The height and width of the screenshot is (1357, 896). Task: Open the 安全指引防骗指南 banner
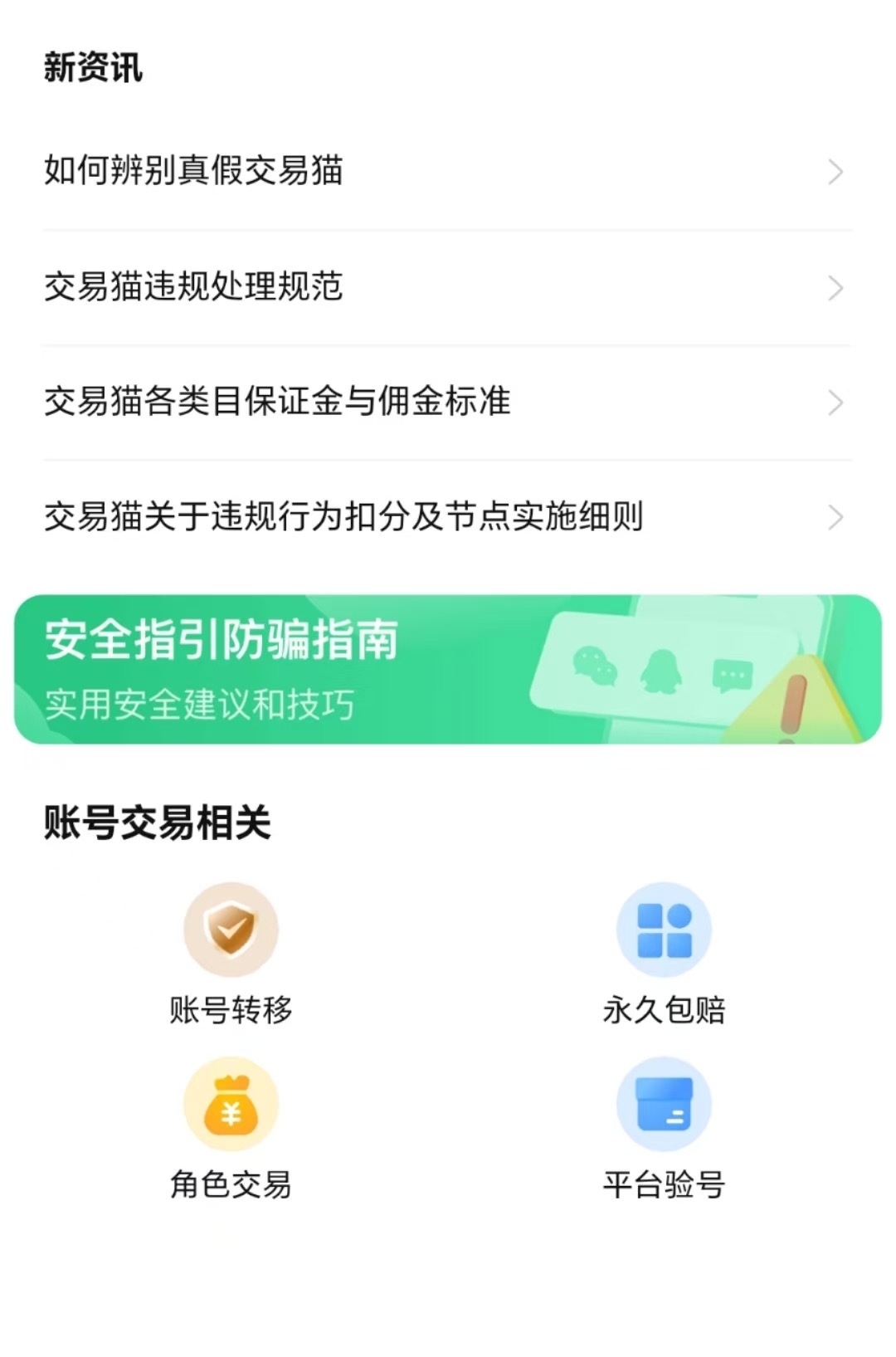point(446,669)
